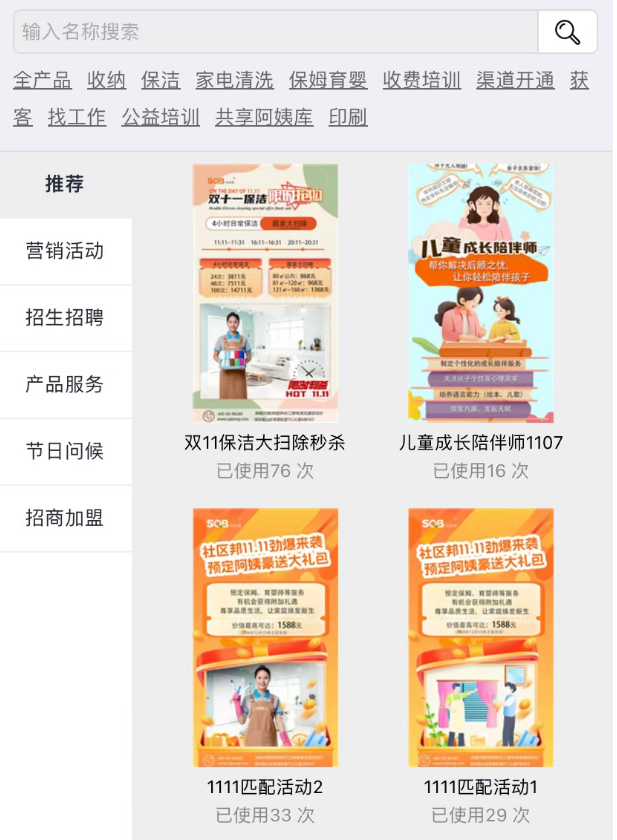Open the 收费培训 link
The width and height of the screenshot is (617, 840).
[422, 80]
